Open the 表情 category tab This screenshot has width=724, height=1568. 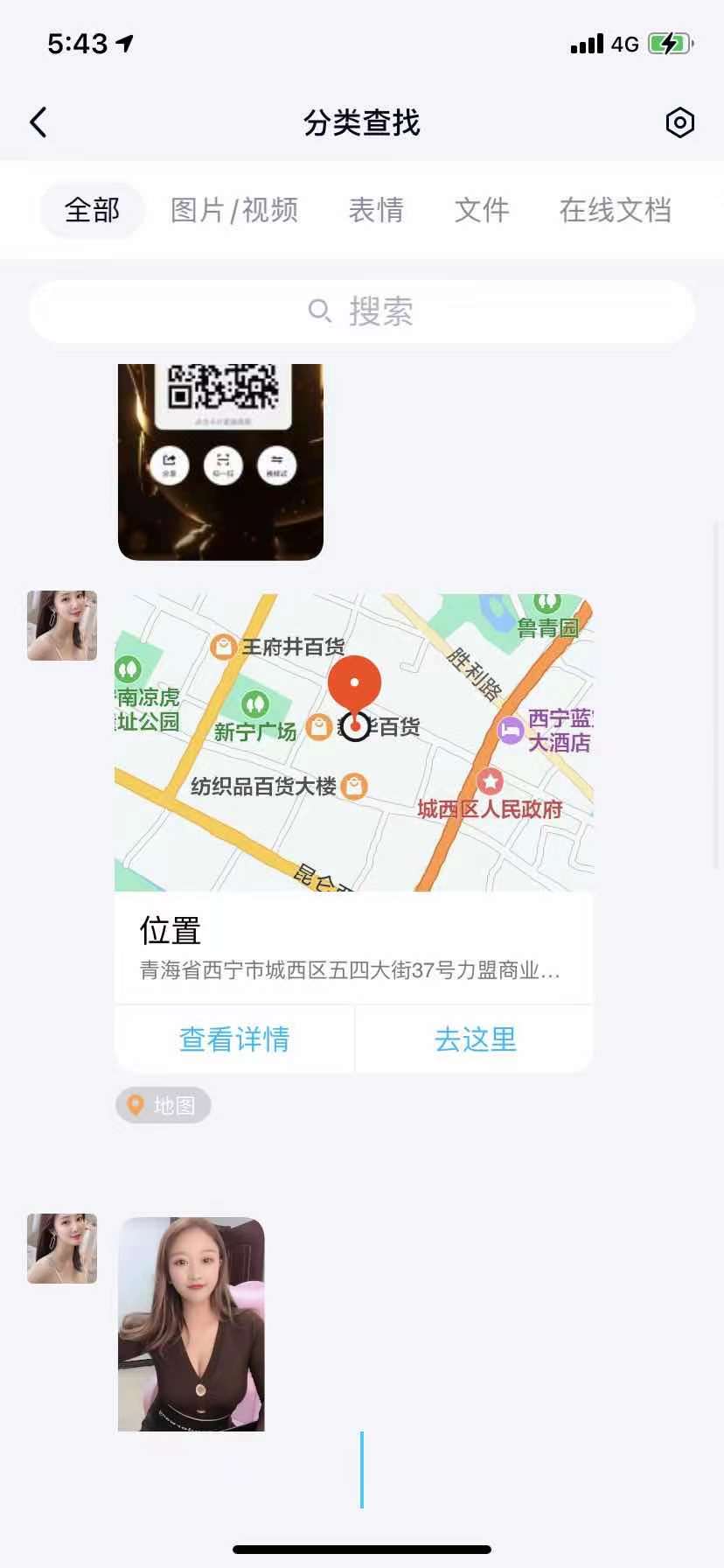tap(376, 210)
